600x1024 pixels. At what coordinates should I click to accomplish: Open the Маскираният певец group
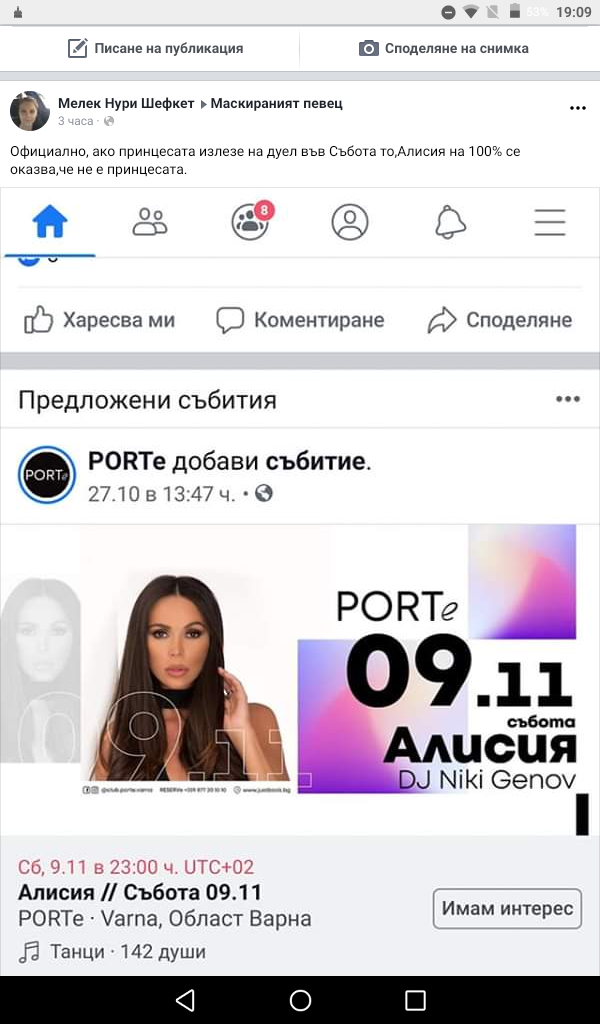point(276,103)
